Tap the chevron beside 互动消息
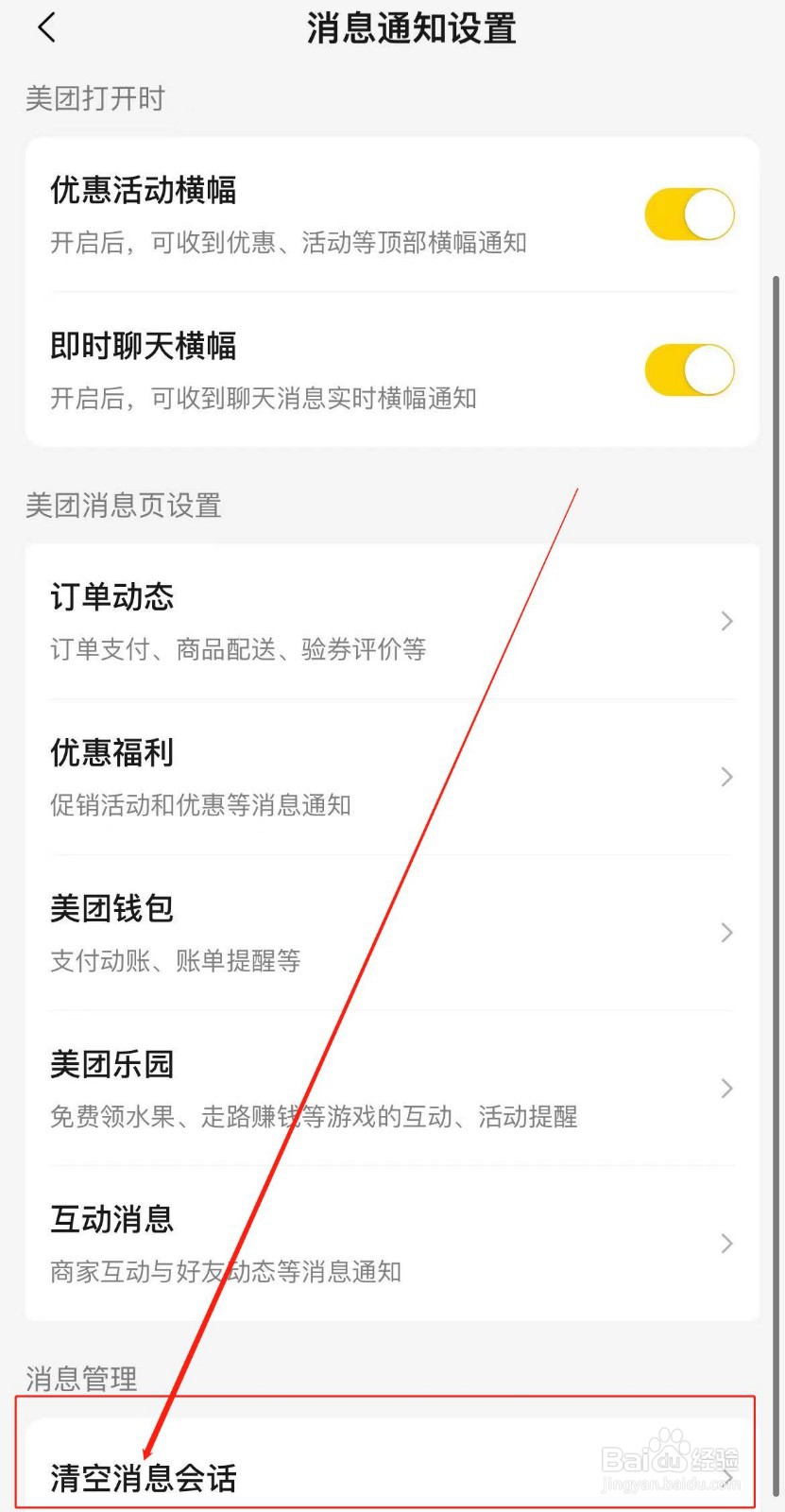Screen dimensions: 785x1512 (725, 1244)
